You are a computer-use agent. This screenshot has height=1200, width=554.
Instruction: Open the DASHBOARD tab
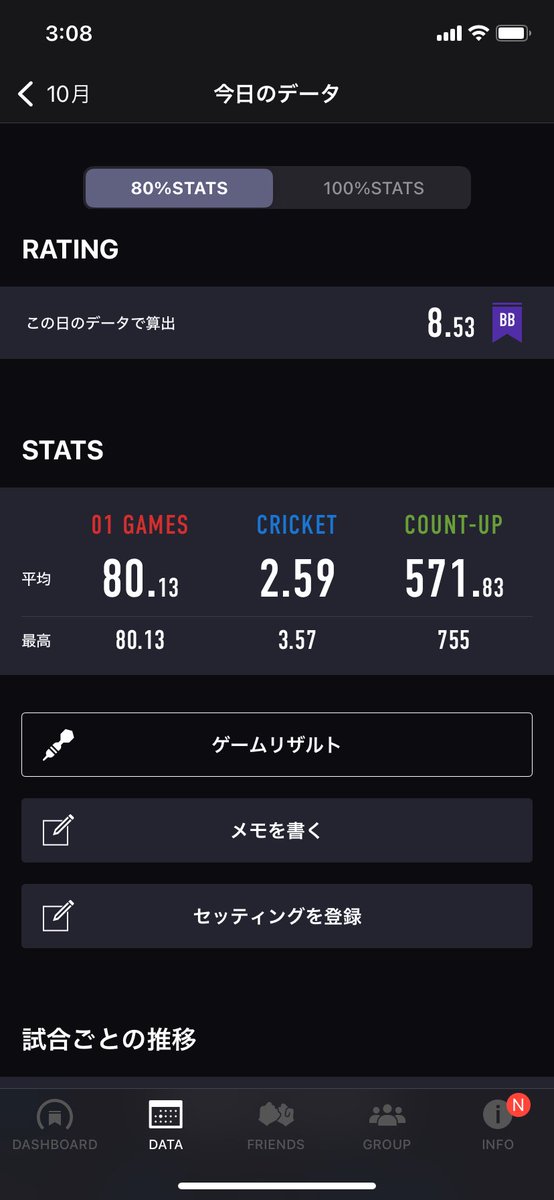pos(55,1126)
